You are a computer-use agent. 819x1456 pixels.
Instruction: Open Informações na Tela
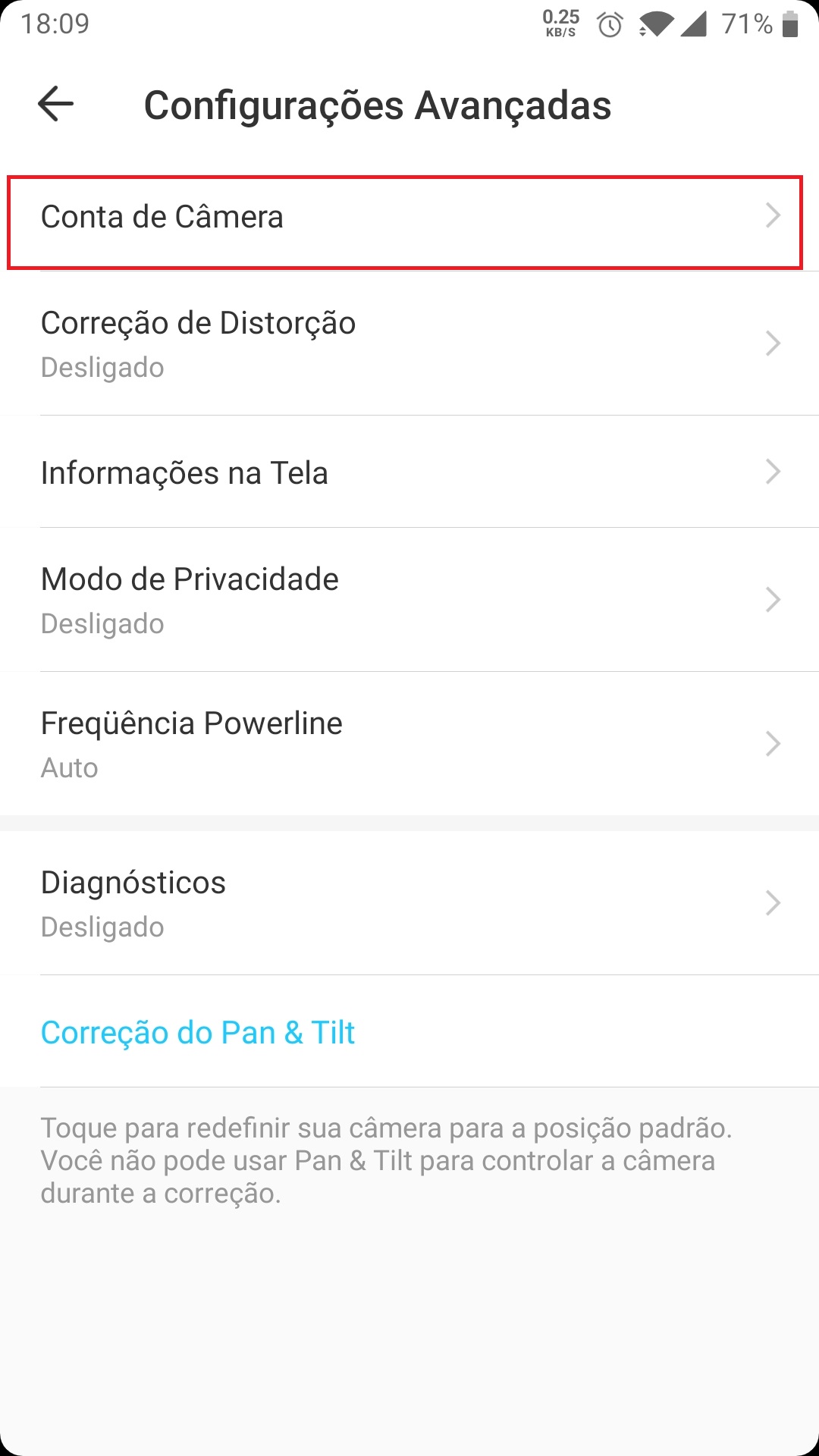(x=409, y=472)
